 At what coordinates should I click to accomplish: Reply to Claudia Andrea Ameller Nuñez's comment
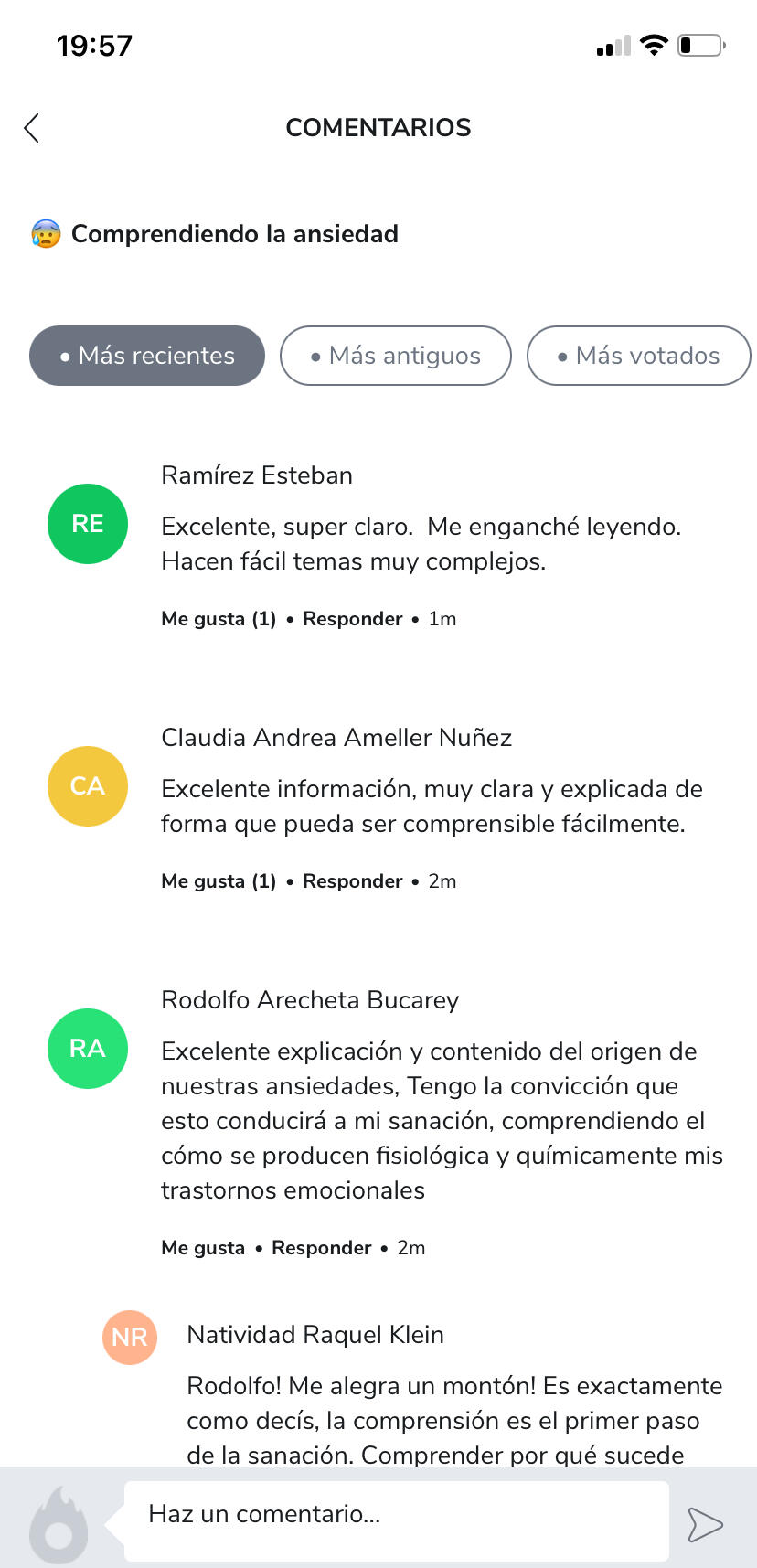pos(353,881)
